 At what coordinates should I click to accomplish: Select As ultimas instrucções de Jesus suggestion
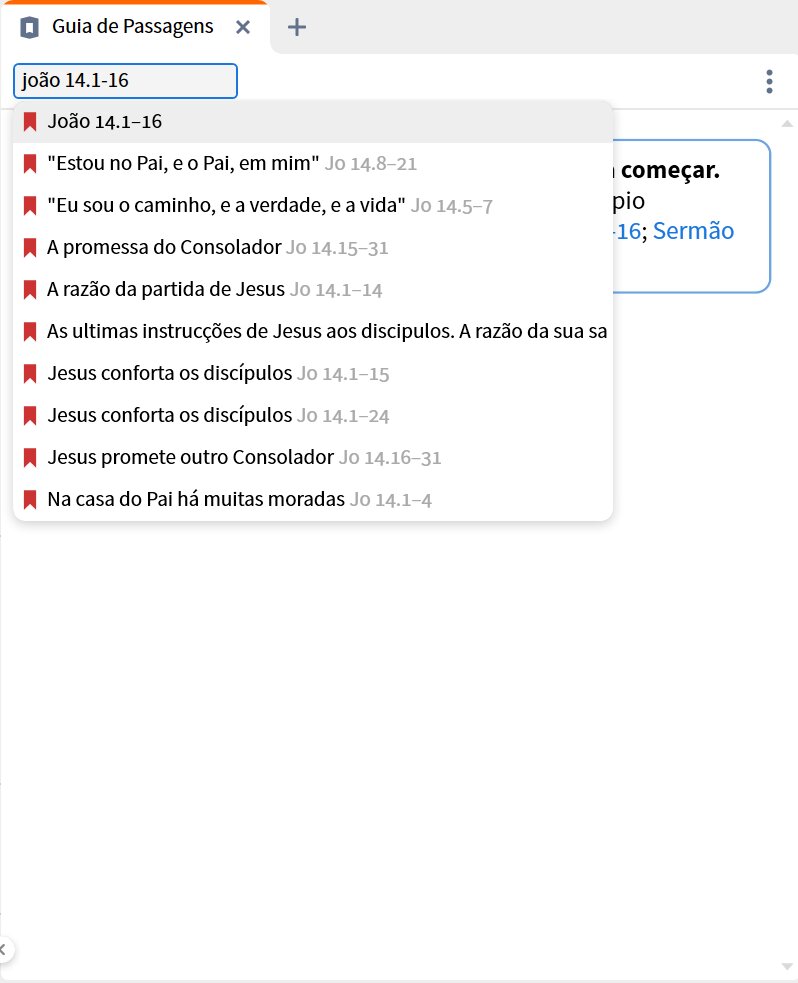[x=327, y=332]
